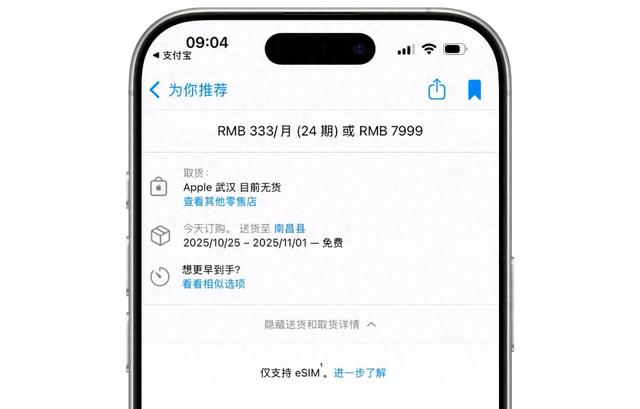The width and height of the screenshot is (640, 409).
Task: Go back to 为你推荐
Action: [x=188, y=90]
